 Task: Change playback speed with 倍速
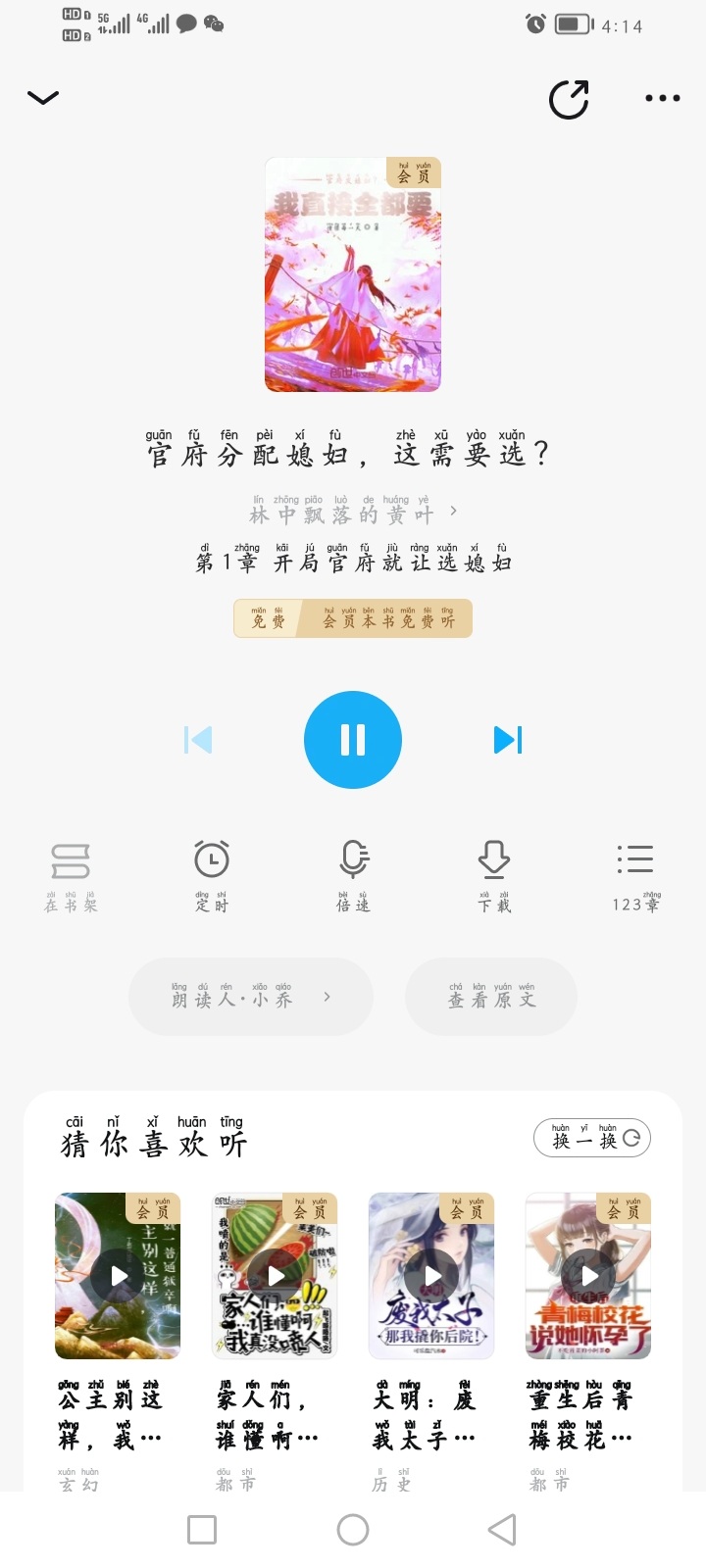click(x=353, y=877)
